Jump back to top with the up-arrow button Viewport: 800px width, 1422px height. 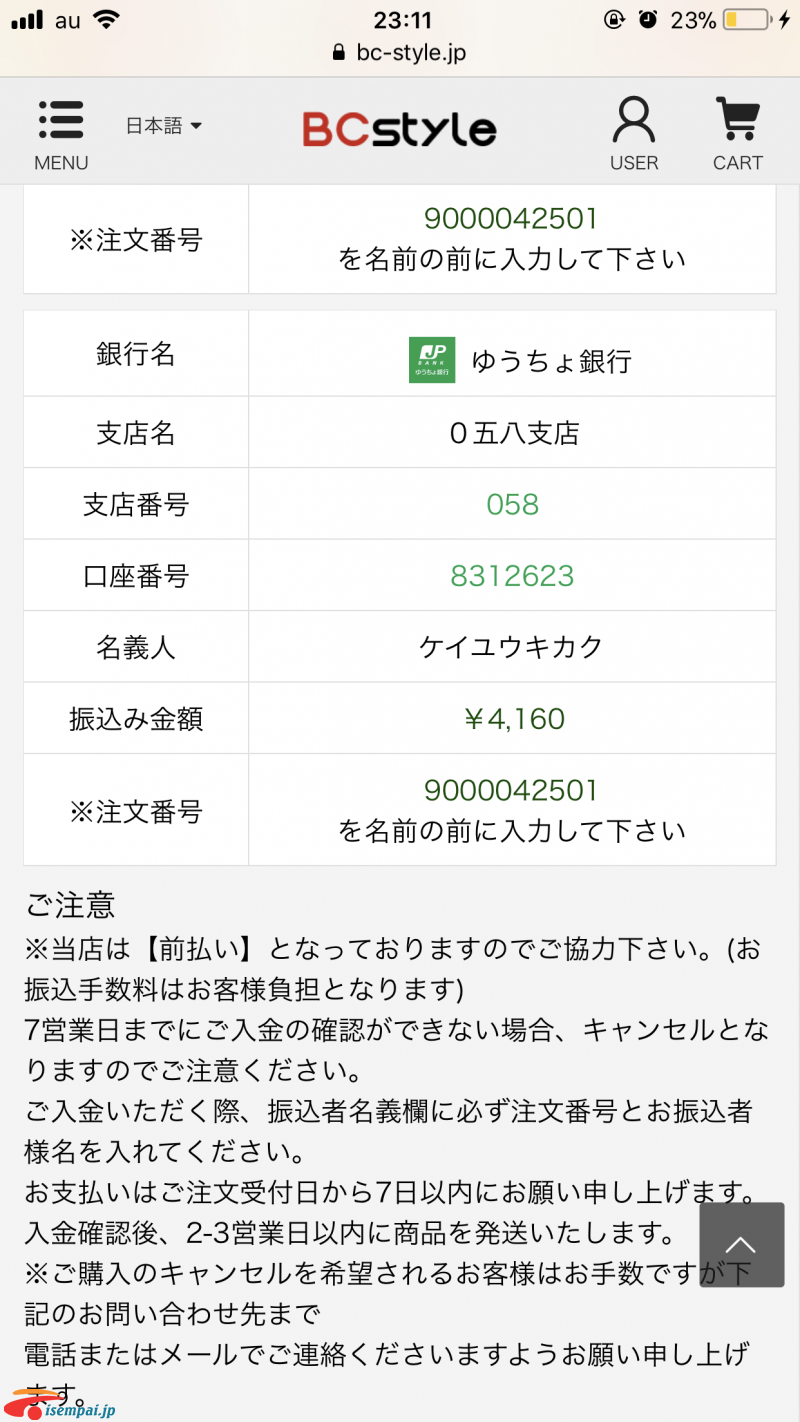pyautogui.click(x=742, y=1245)
